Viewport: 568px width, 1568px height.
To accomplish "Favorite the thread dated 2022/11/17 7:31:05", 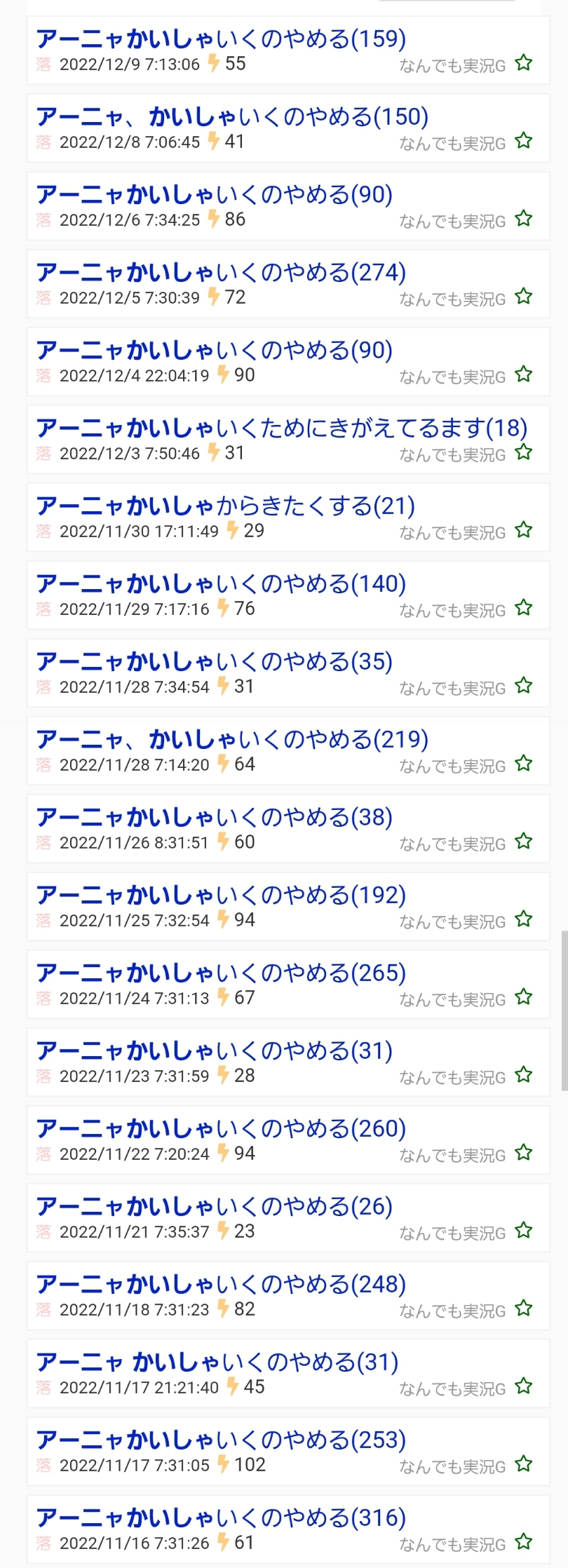I will [x=524, y=1464].
